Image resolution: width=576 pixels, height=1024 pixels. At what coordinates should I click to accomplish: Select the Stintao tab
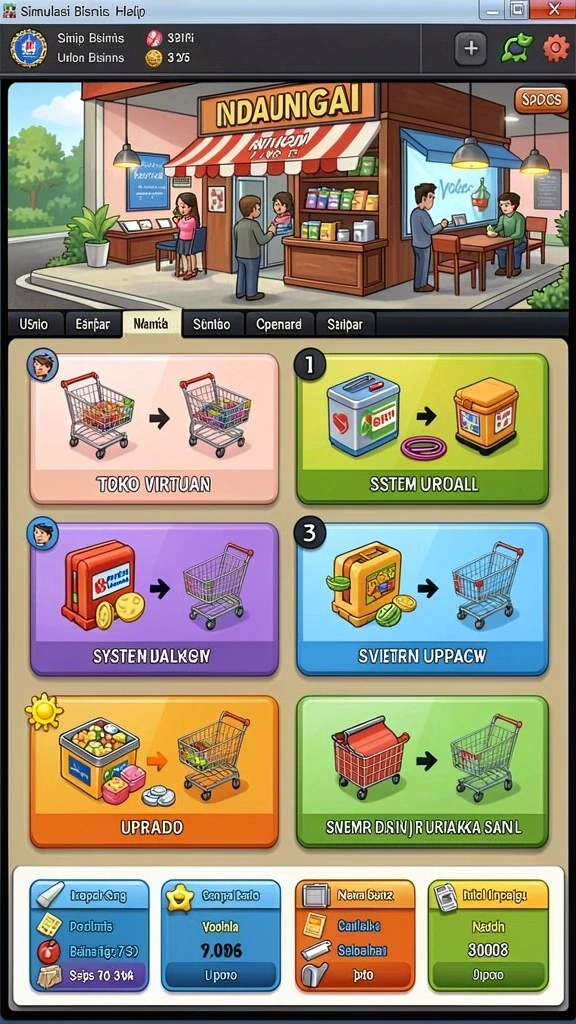[212, 324]
